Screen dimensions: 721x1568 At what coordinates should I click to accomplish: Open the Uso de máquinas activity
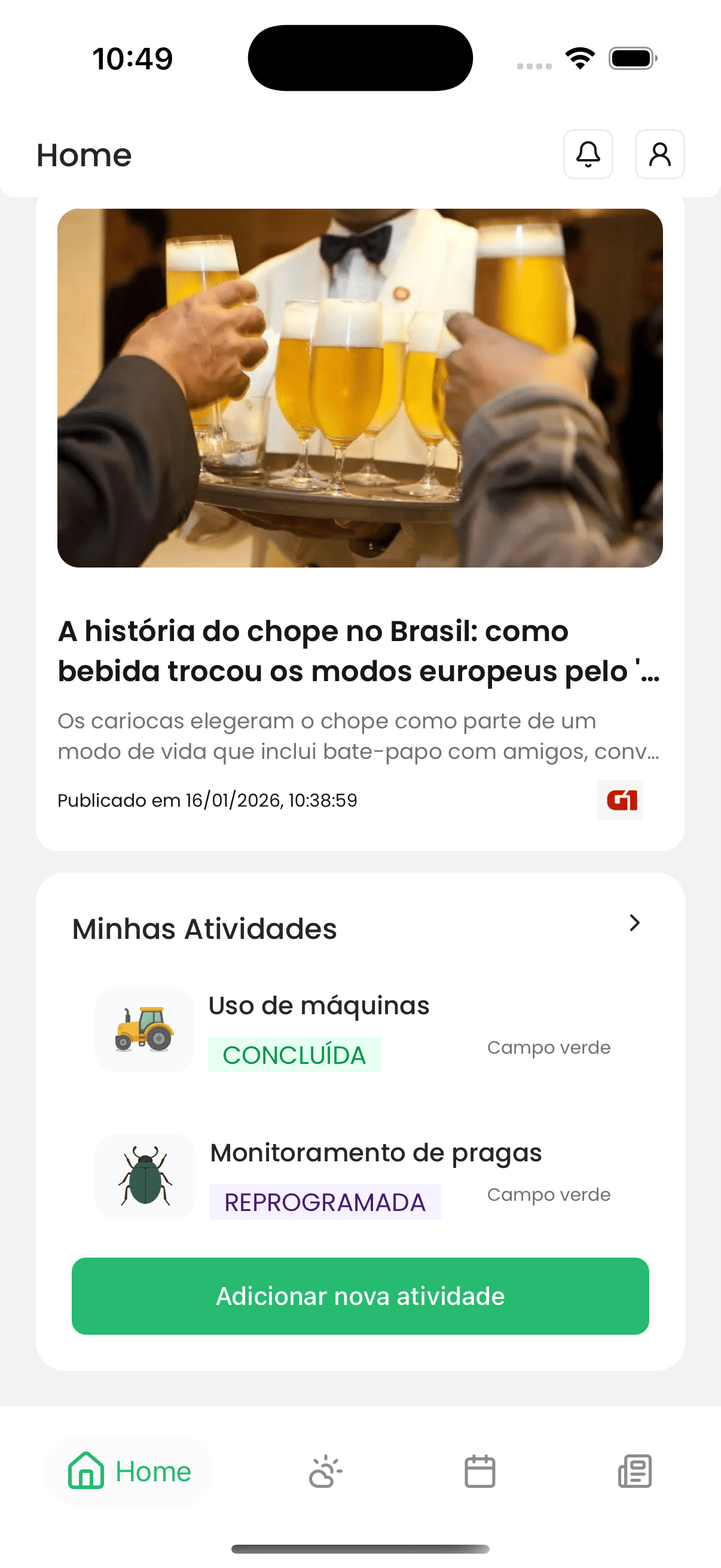tap(360, 1030)
